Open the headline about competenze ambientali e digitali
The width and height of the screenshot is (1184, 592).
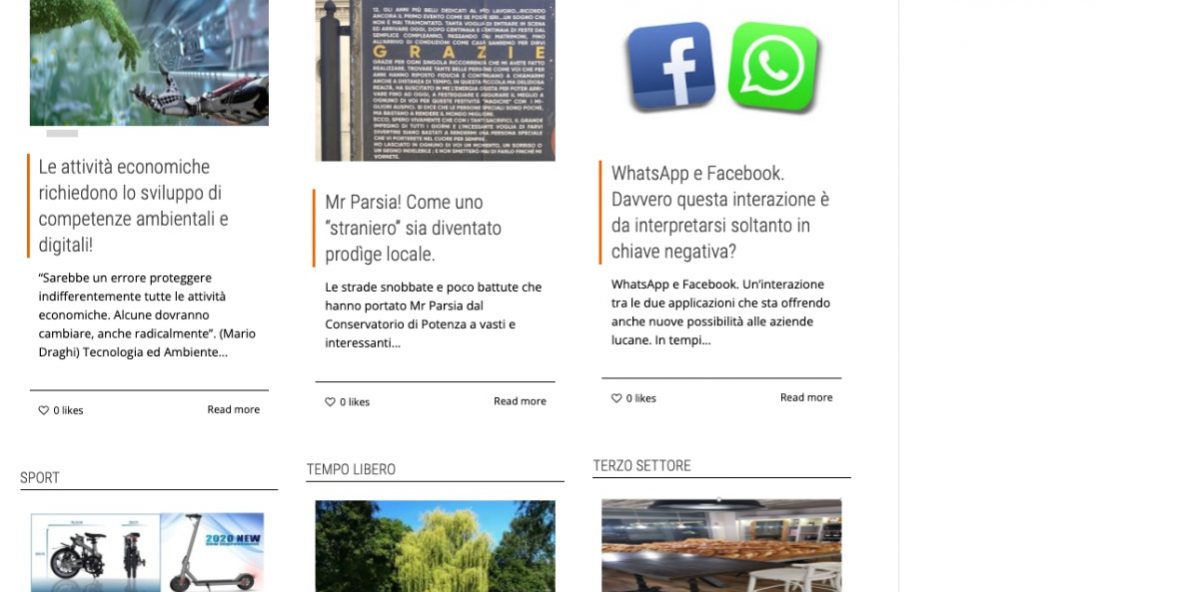(133, 205)
